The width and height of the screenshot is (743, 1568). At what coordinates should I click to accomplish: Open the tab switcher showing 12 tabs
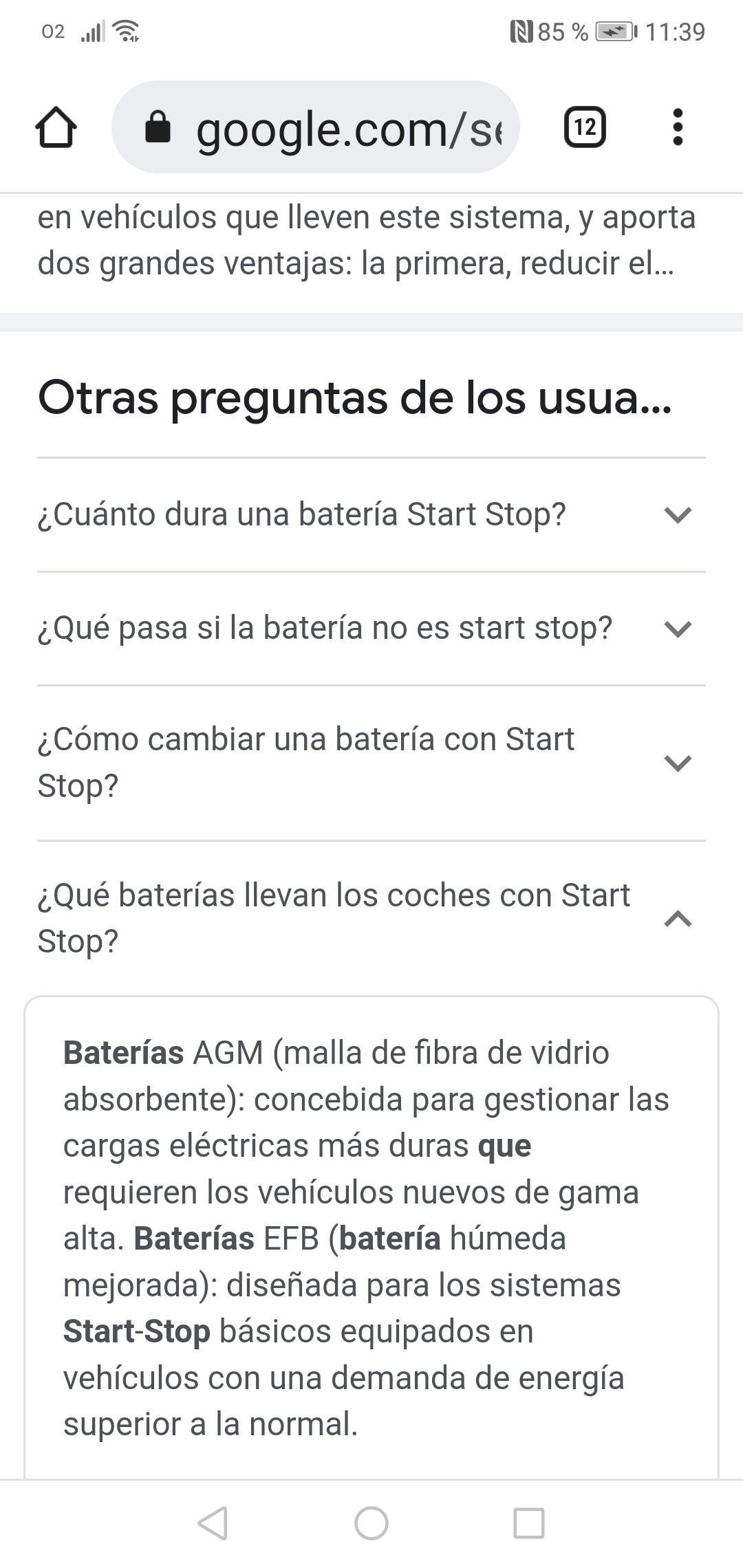pos(585,127)
